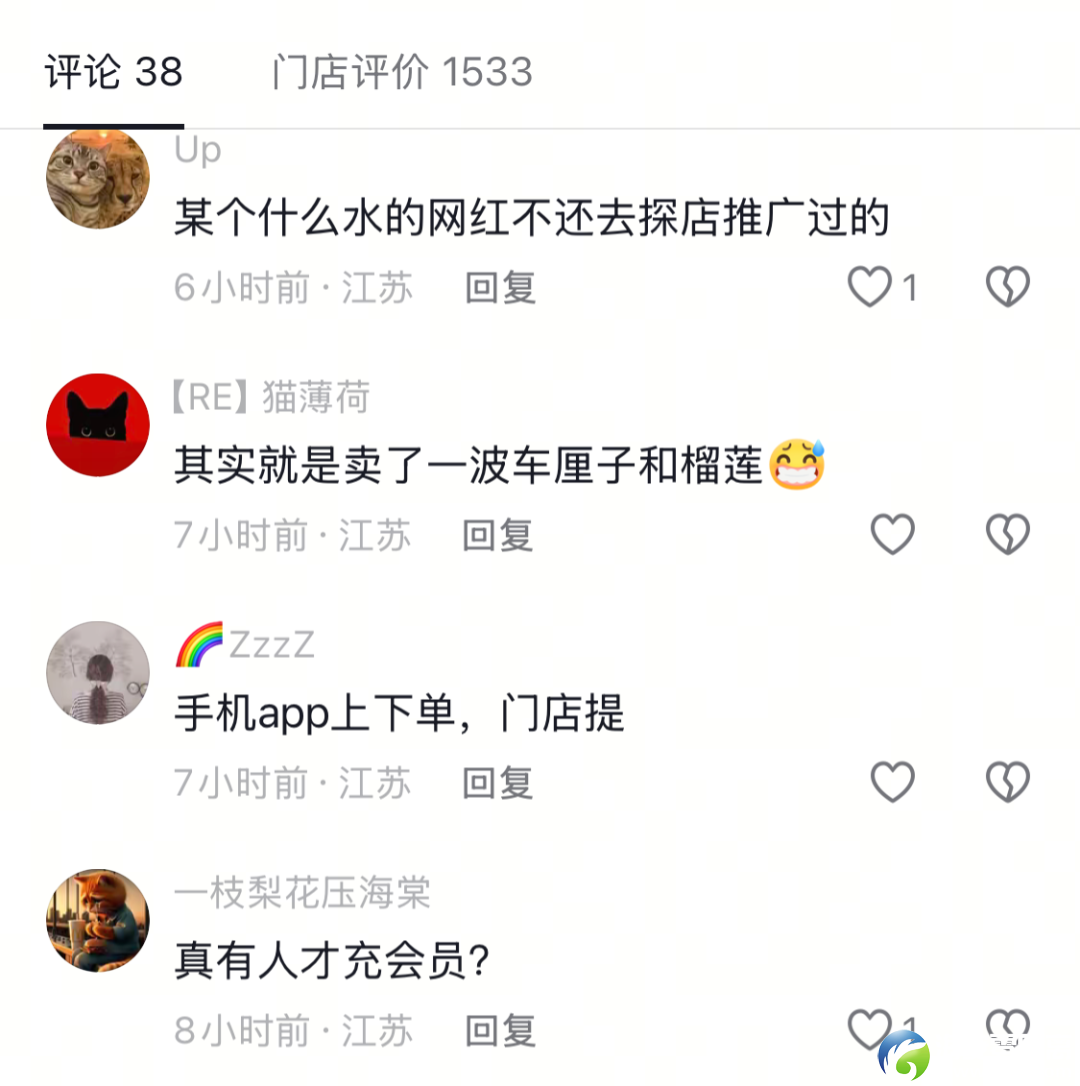Reply to Up's comment
The height and width of the screenshot is (1086, 1080).
click(x=500, y=288)
